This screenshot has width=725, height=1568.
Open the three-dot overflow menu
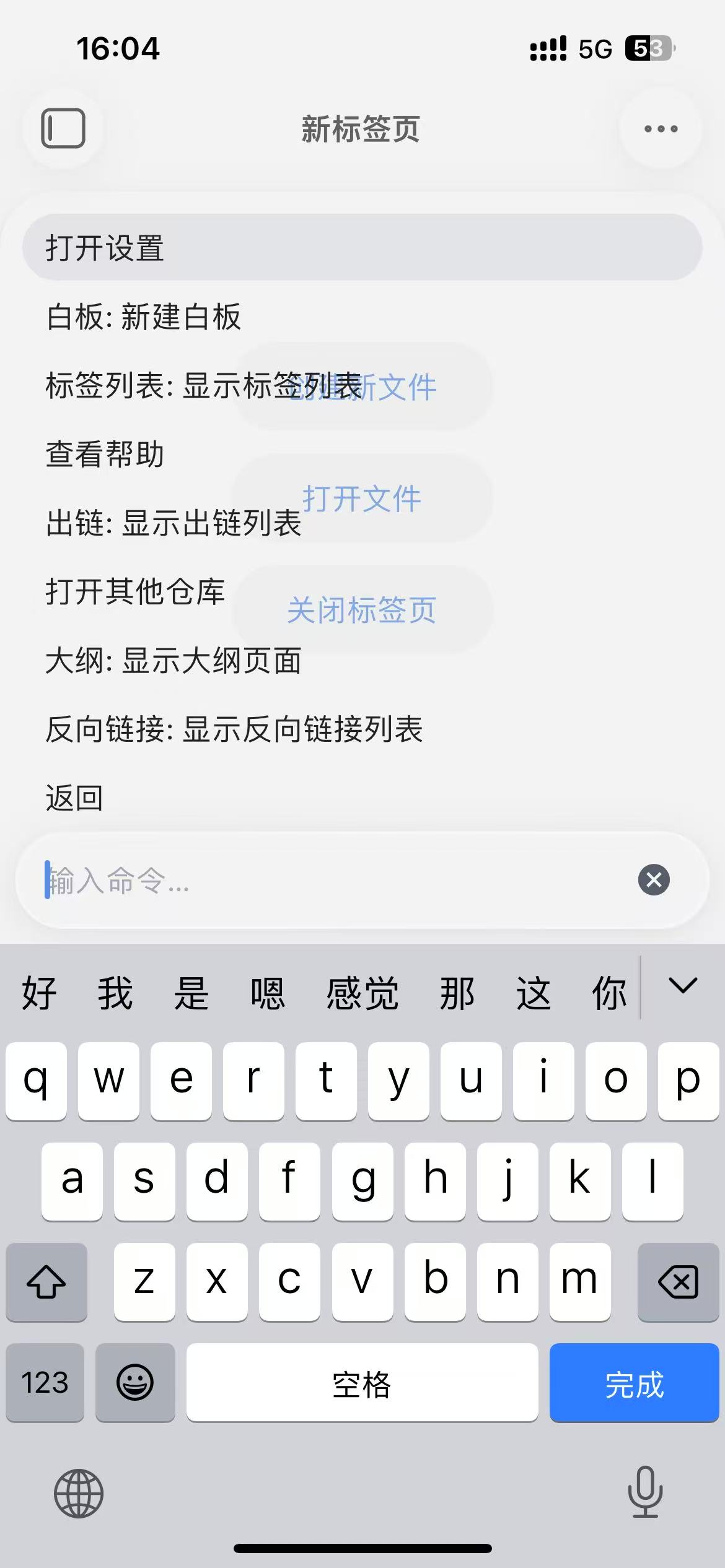tap(661, 129)
